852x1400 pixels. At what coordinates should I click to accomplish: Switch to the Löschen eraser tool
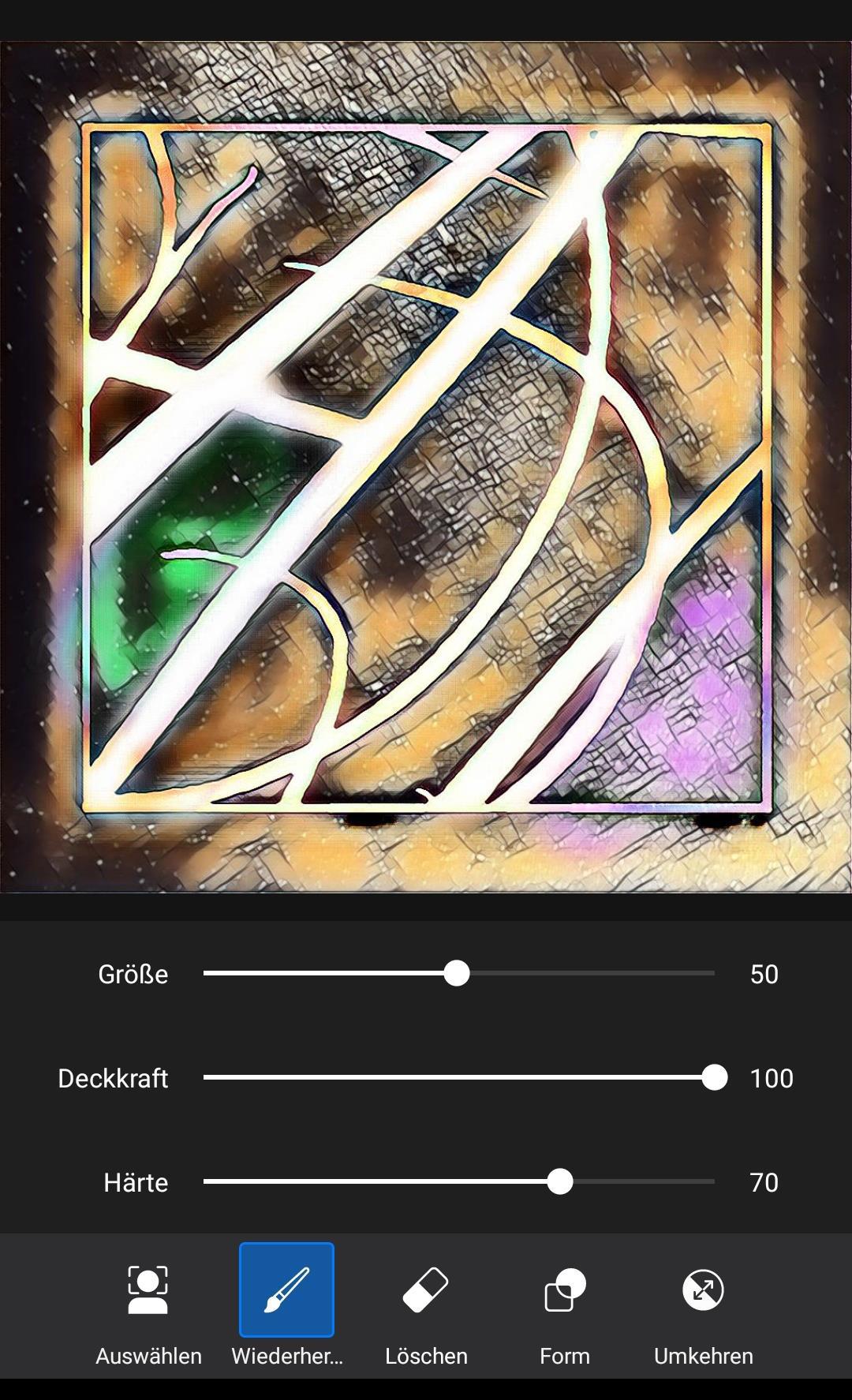point(426,1307)
